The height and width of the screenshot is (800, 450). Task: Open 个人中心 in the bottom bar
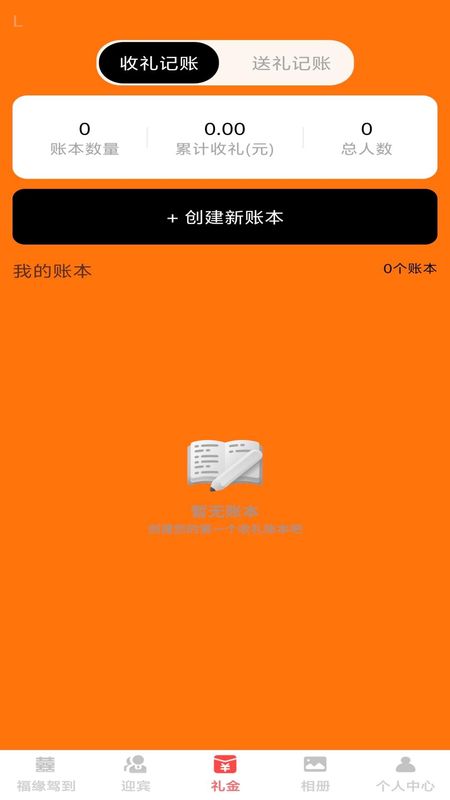pyautogui.click(x=405, y=774)
